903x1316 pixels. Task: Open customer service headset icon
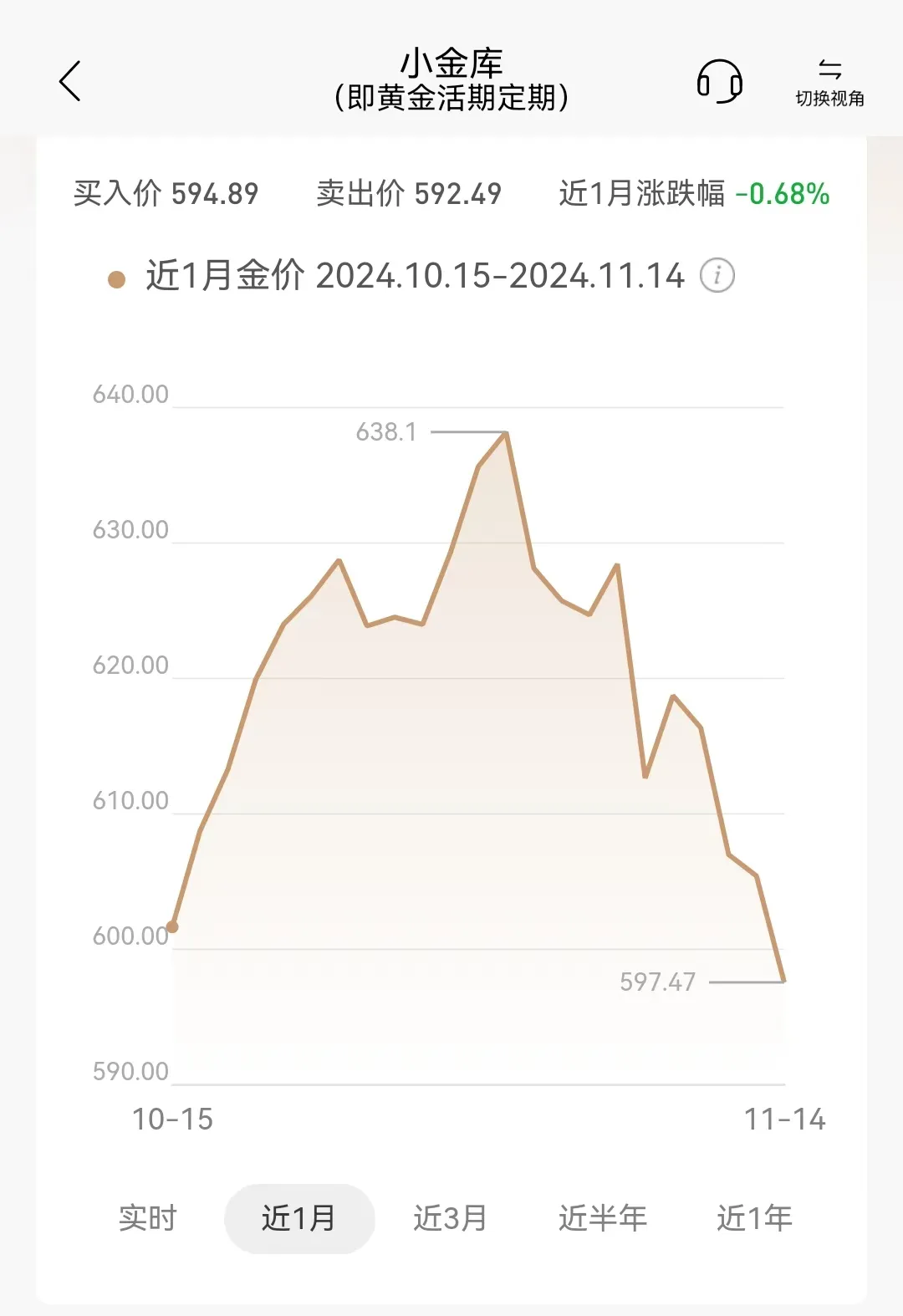719,81
